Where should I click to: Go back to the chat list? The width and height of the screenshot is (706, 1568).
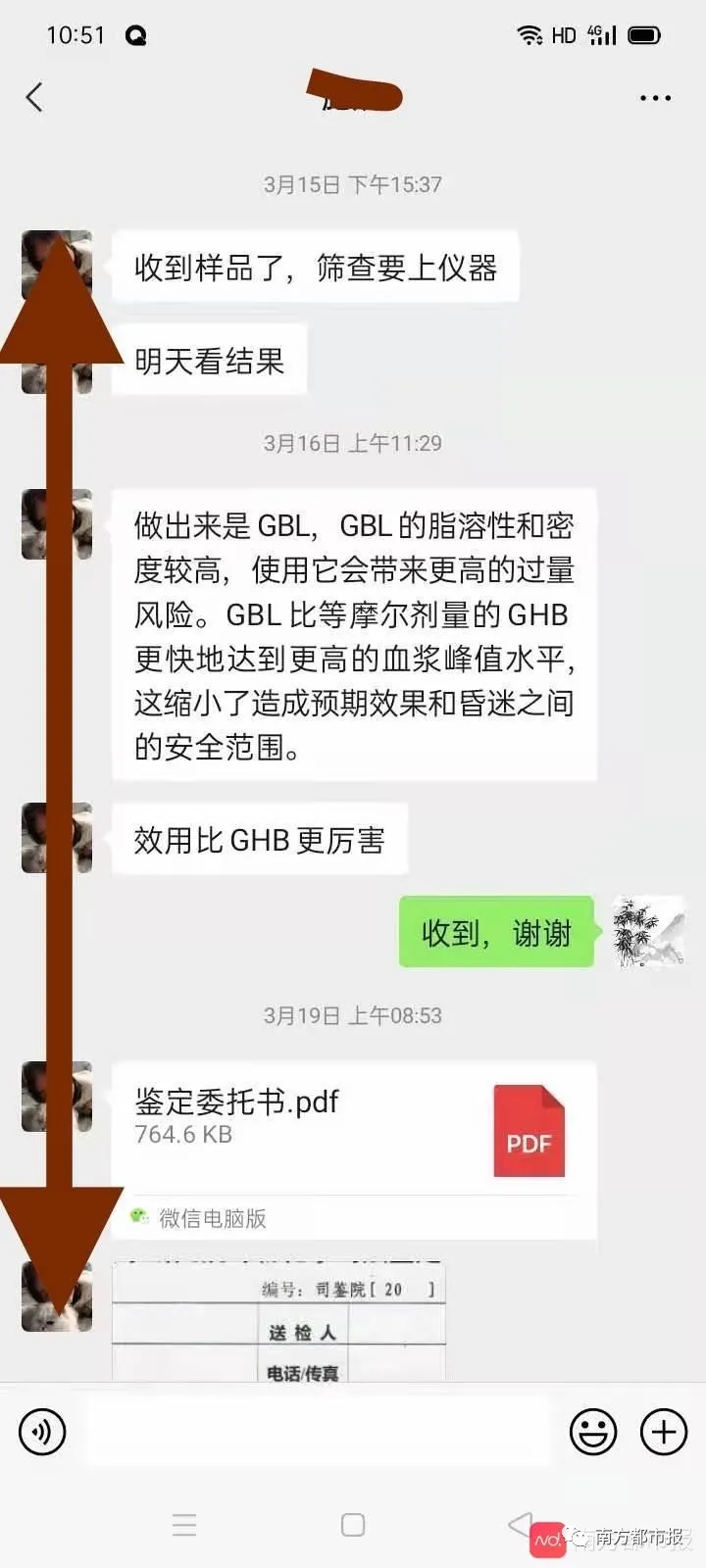[x=34, y=97]
